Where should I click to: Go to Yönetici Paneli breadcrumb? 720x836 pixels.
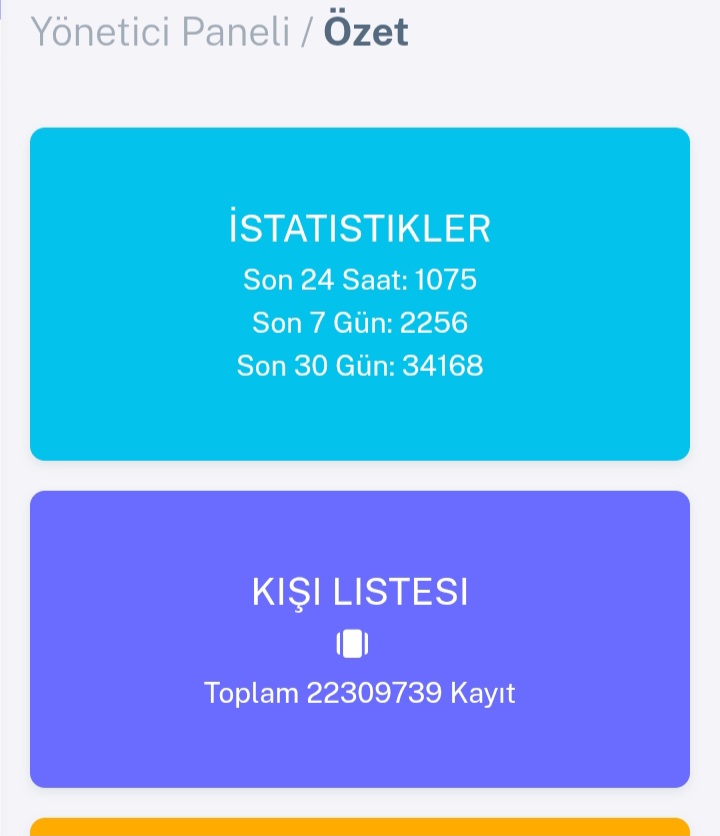click(x=160, y=32)
